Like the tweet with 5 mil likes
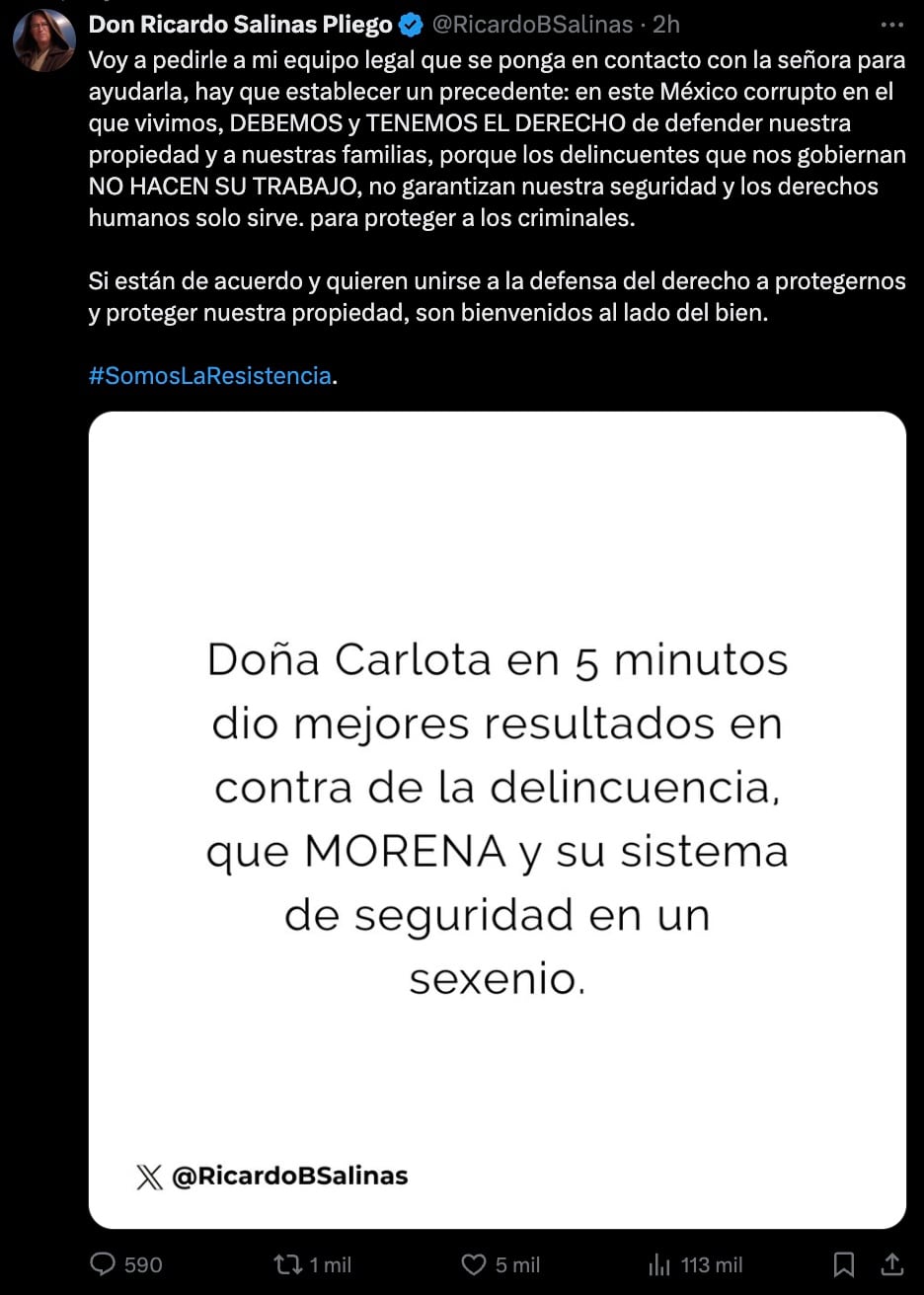The width and height of the screenshot is (924, 1295). (x=475, y=1264)
